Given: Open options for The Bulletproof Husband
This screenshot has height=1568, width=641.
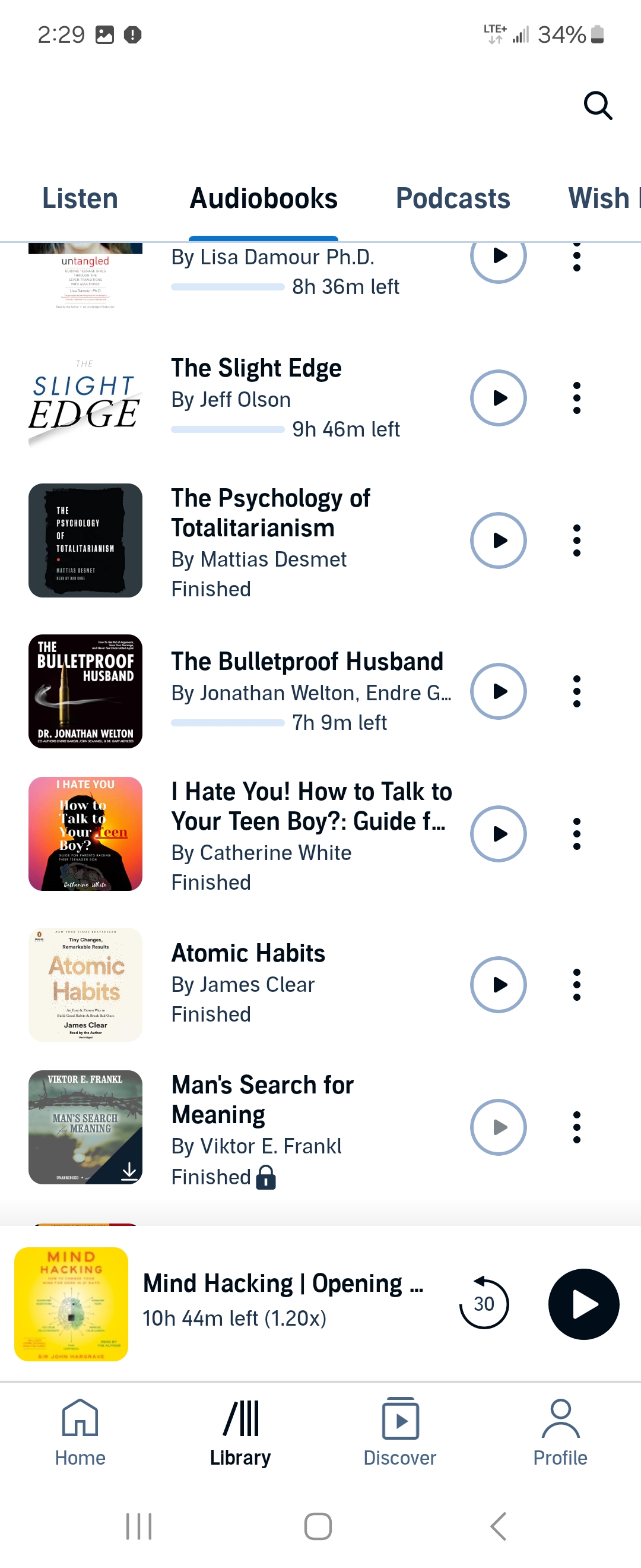Looking at the screenshot, I should tap(576, 691).
